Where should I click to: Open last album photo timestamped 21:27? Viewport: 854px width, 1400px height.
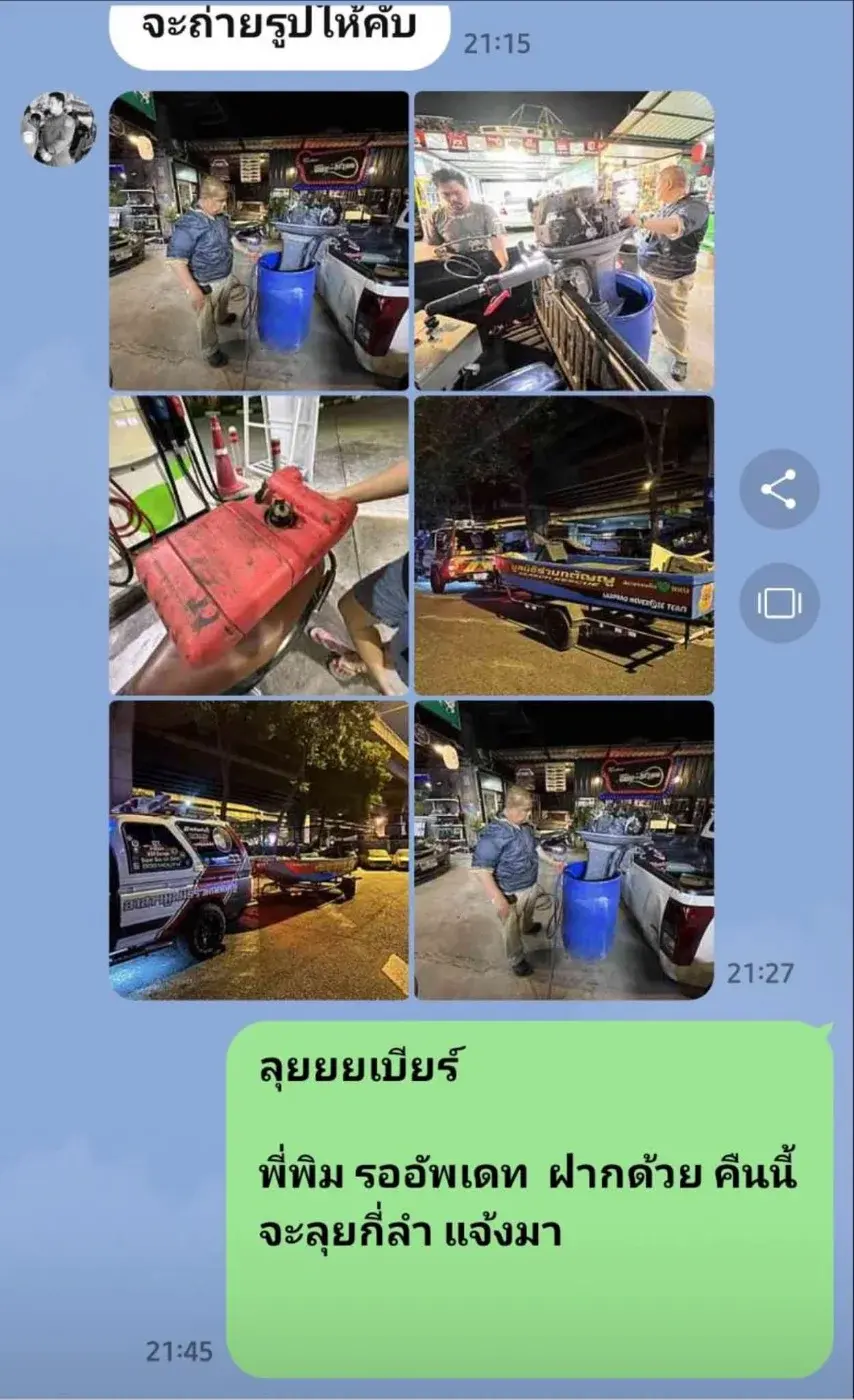click(x=564, y=849)
